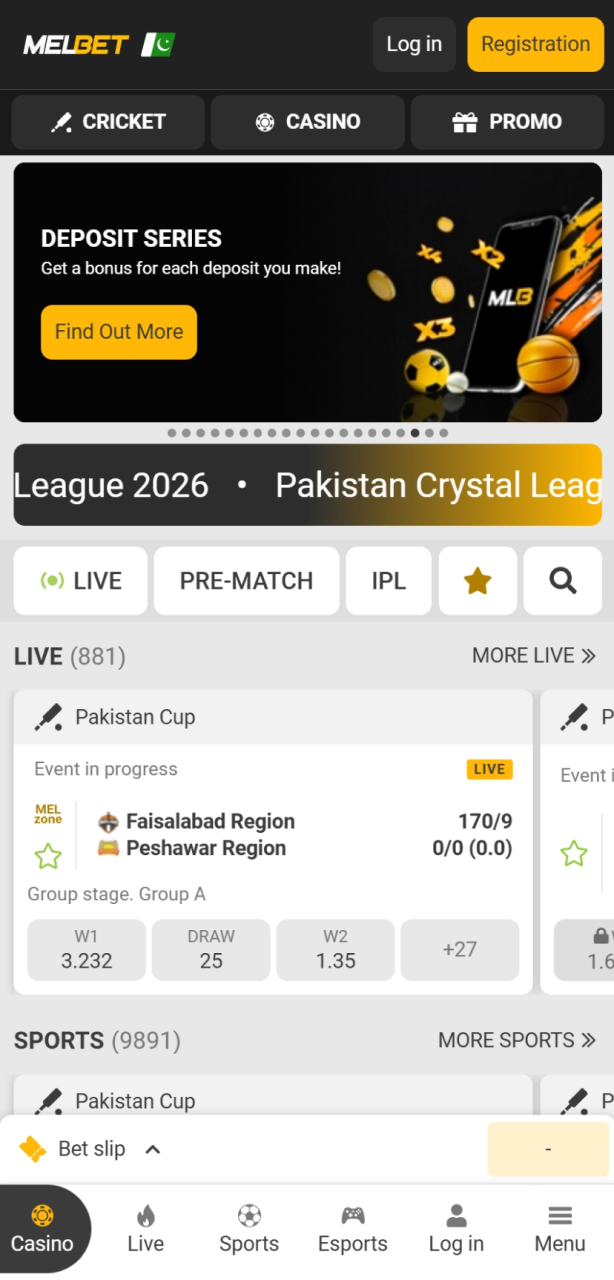
Task: Switch to PRE-MATCH events
Action: click(246, 581)
